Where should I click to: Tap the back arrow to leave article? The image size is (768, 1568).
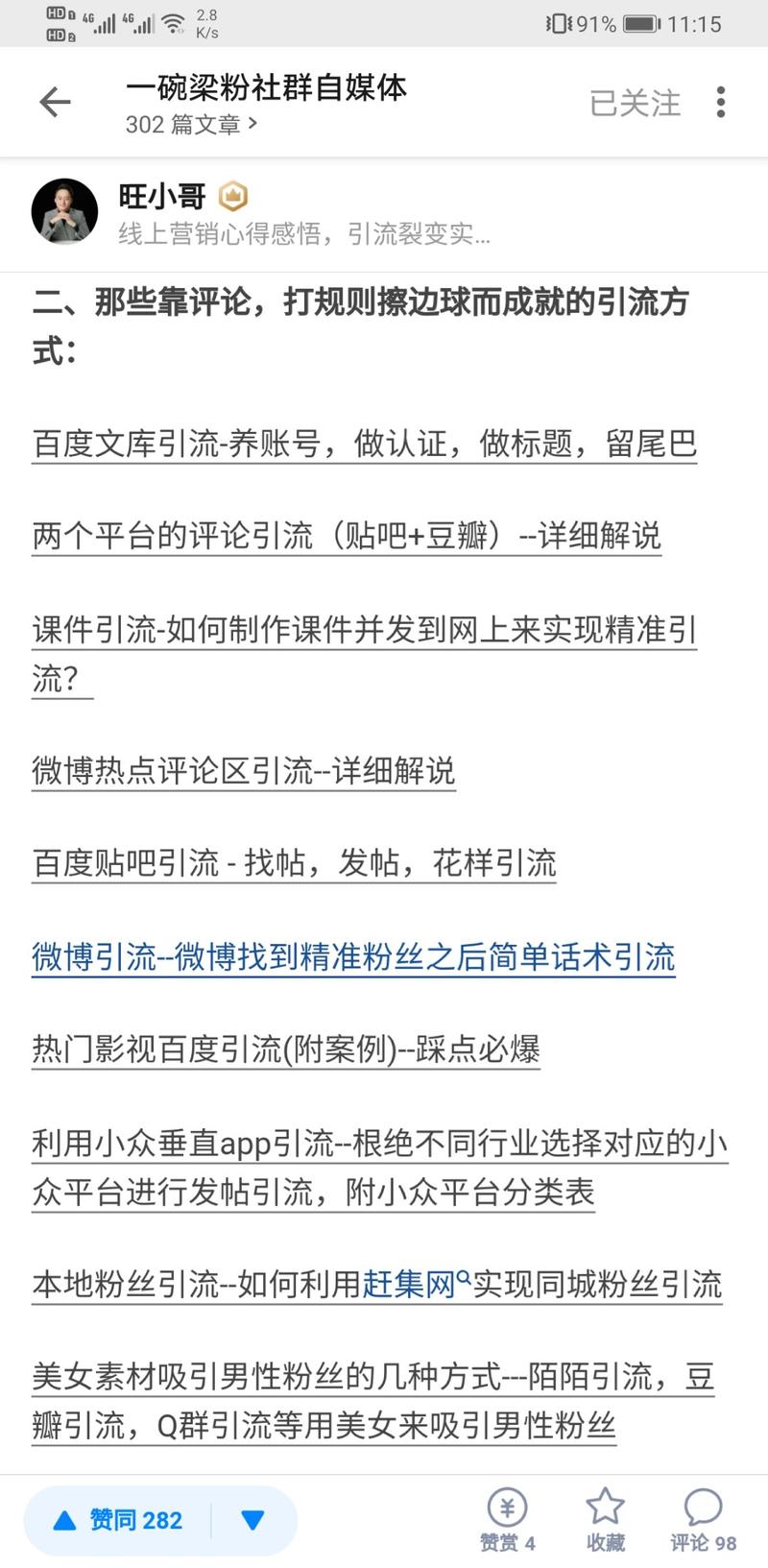pos(55,102)
